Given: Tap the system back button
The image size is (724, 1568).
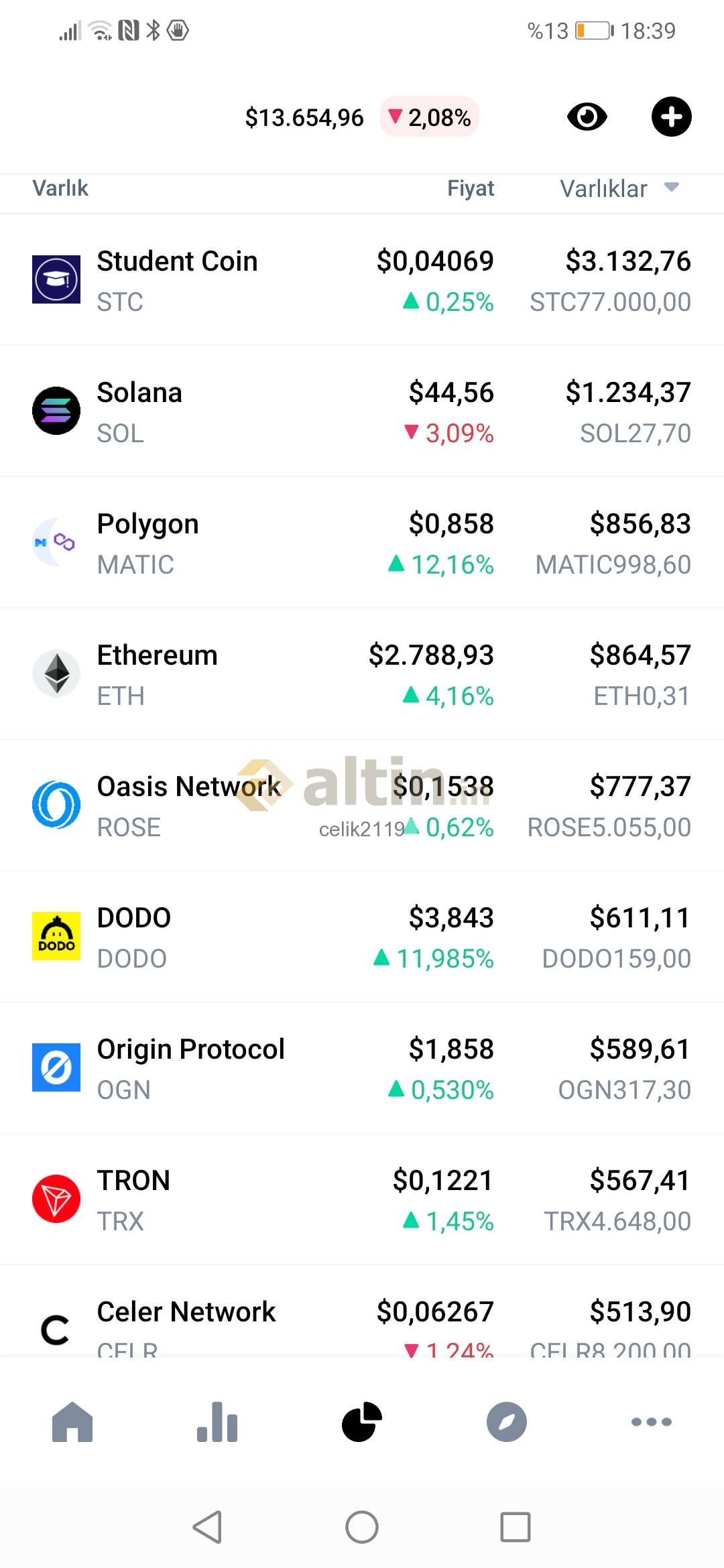Looking at the screenshot, I should pos(207,1527).
